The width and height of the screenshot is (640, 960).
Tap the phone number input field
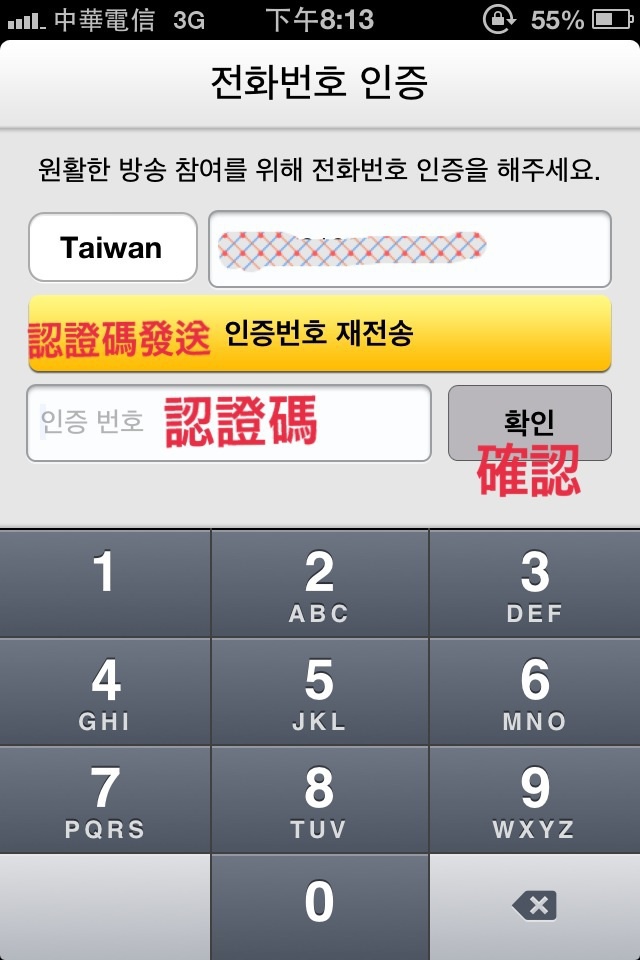pyautogui.click(x=409, y=248)
